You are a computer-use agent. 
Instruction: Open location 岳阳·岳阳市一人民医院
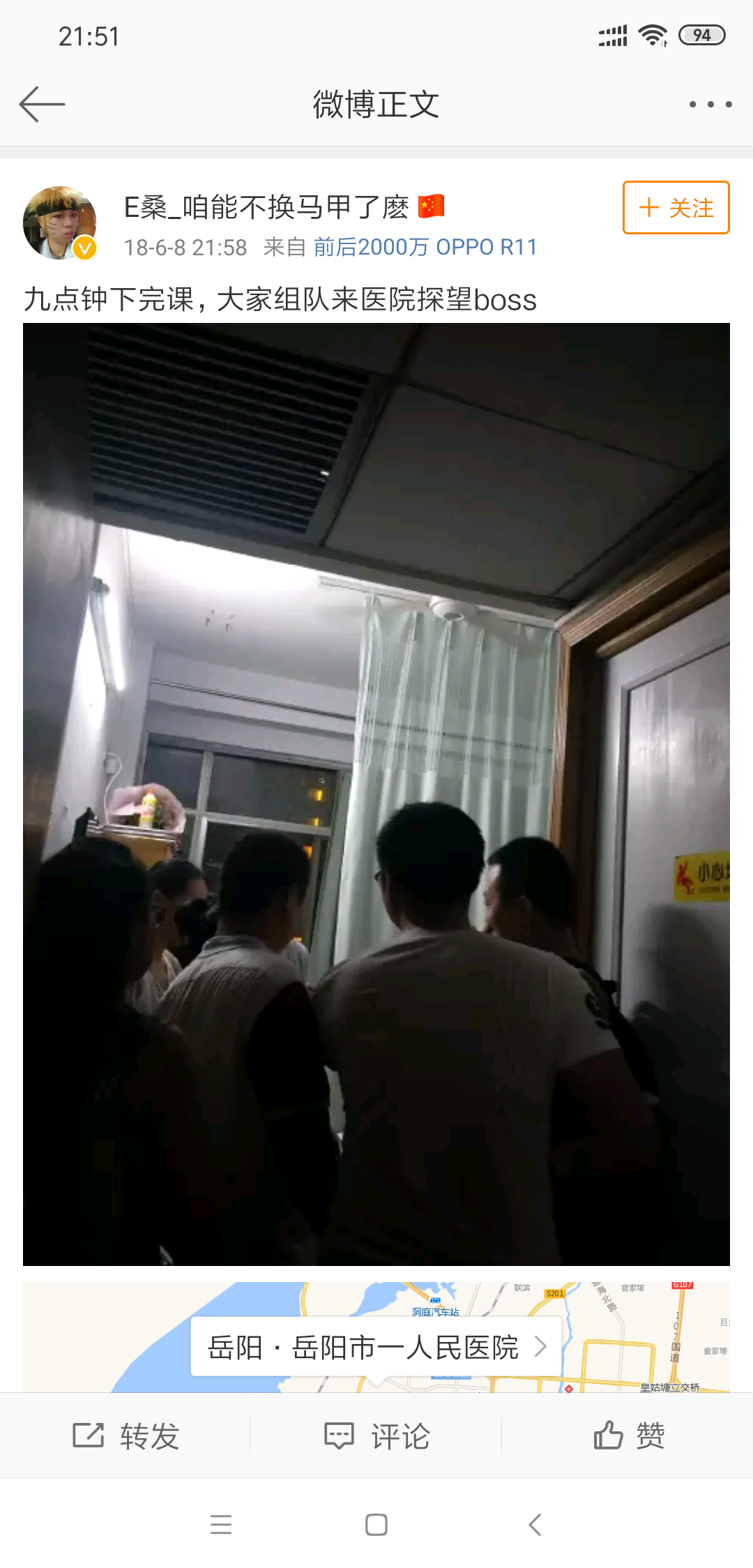[376, 1347]
